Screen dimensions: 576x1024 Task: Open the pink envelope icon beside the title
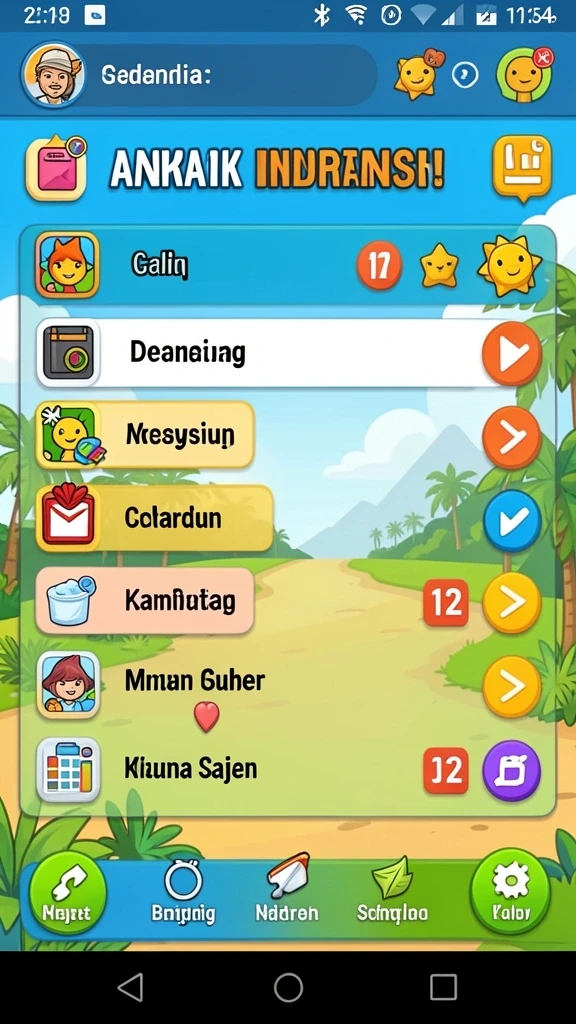point(56,168)
